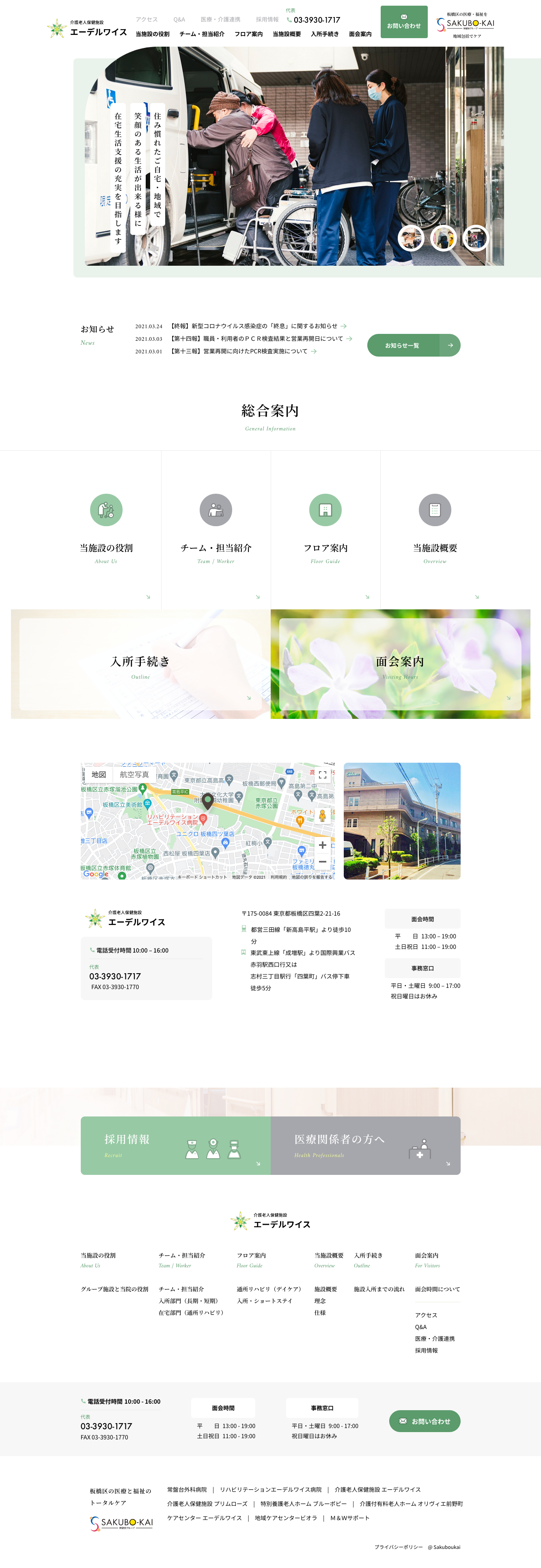The width and height of the screenshot is (541, 1568).
Task: Toggle fullscreen view of the map
Action: 322,775
